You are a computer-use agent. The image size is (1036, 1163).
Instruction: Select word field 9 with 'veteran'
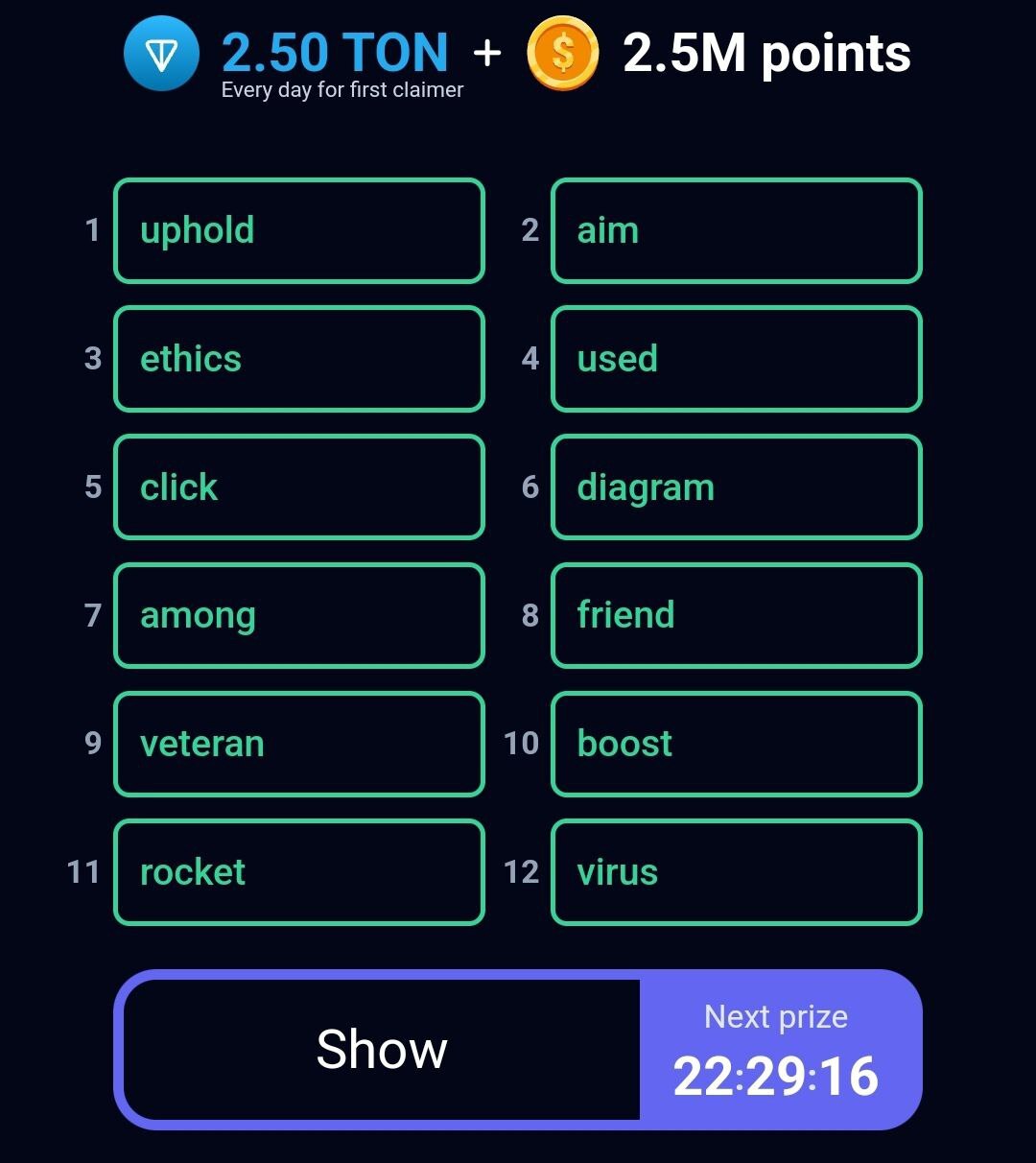(x=298, y=744)
